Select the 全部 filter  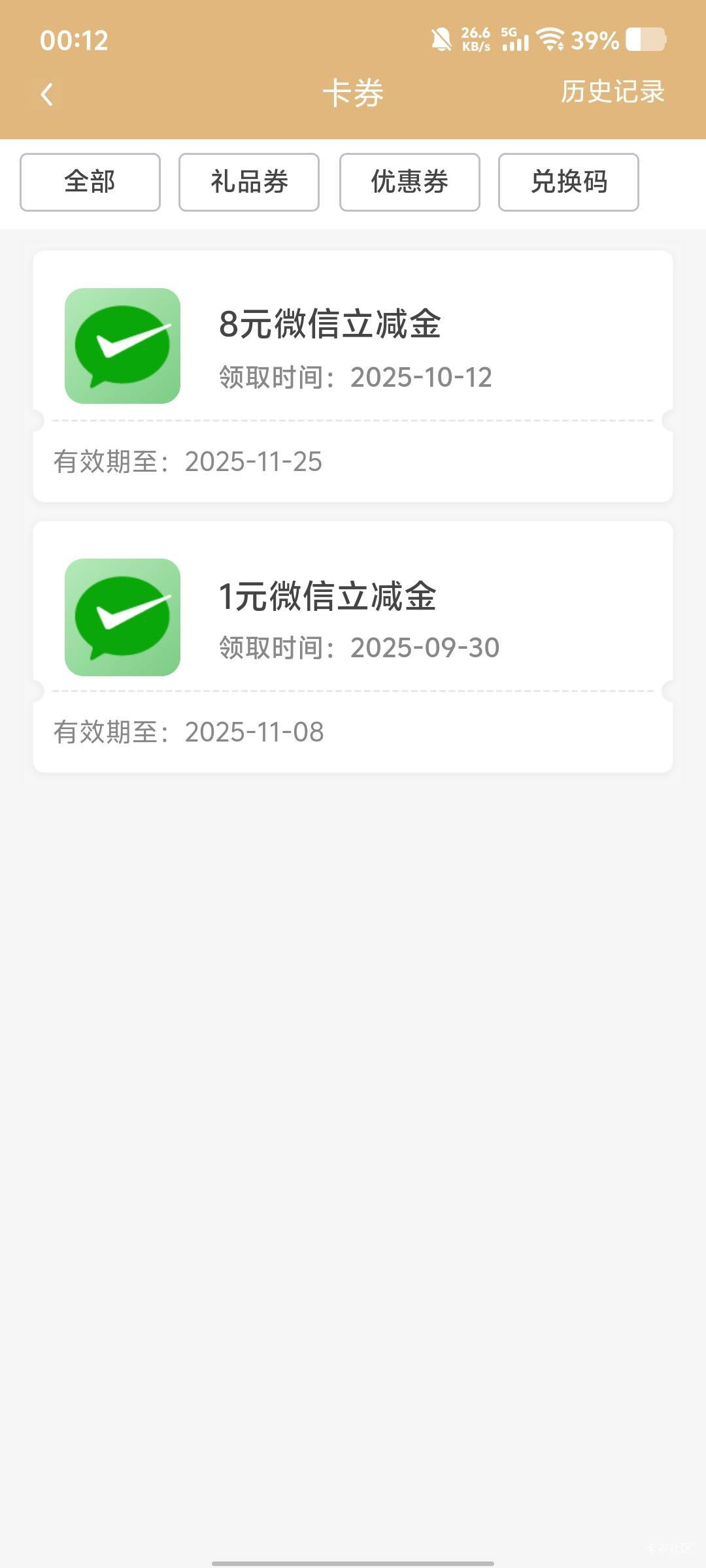click(90, 182)
